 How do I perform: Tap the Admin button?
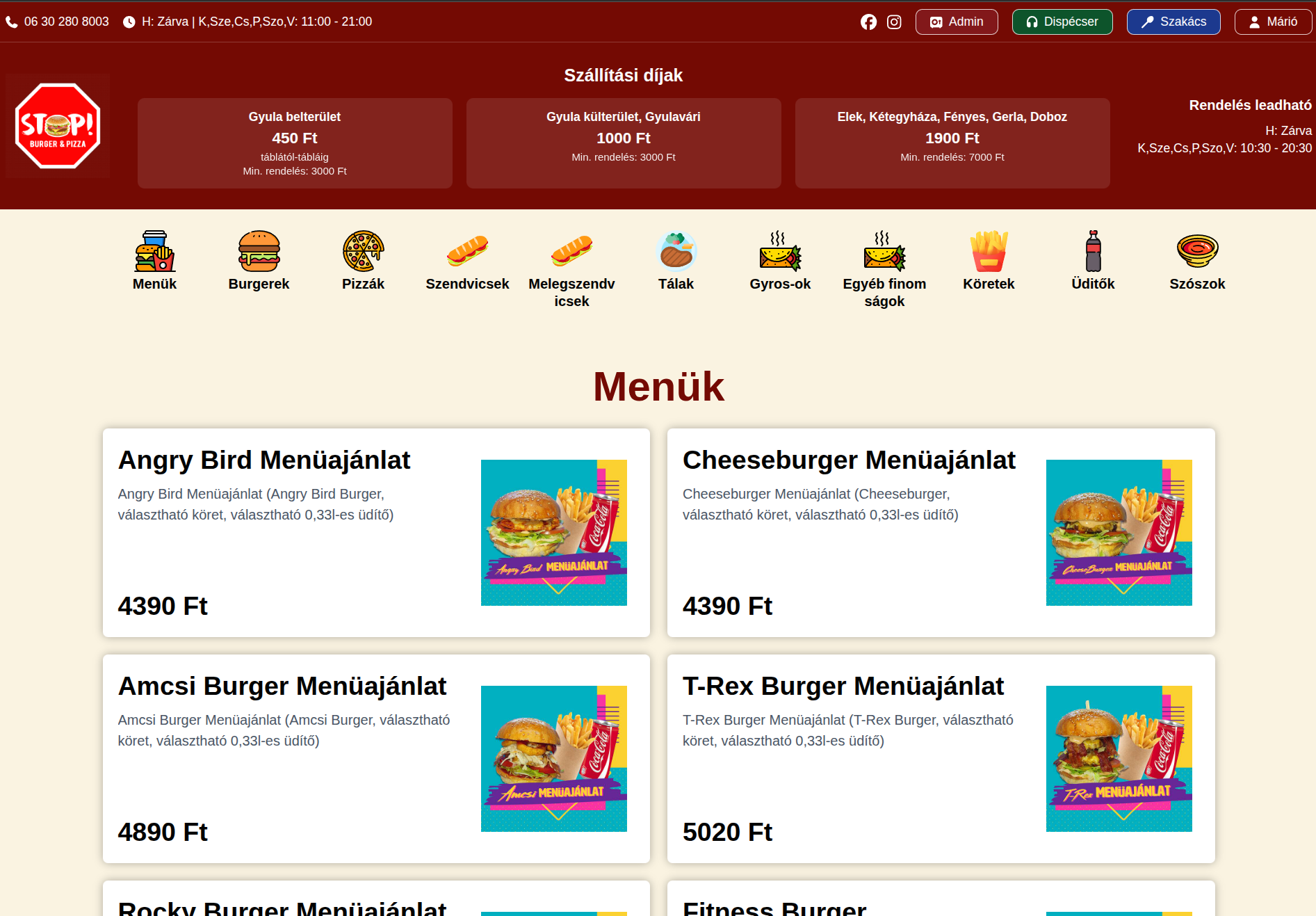click(x=956, y=22)
